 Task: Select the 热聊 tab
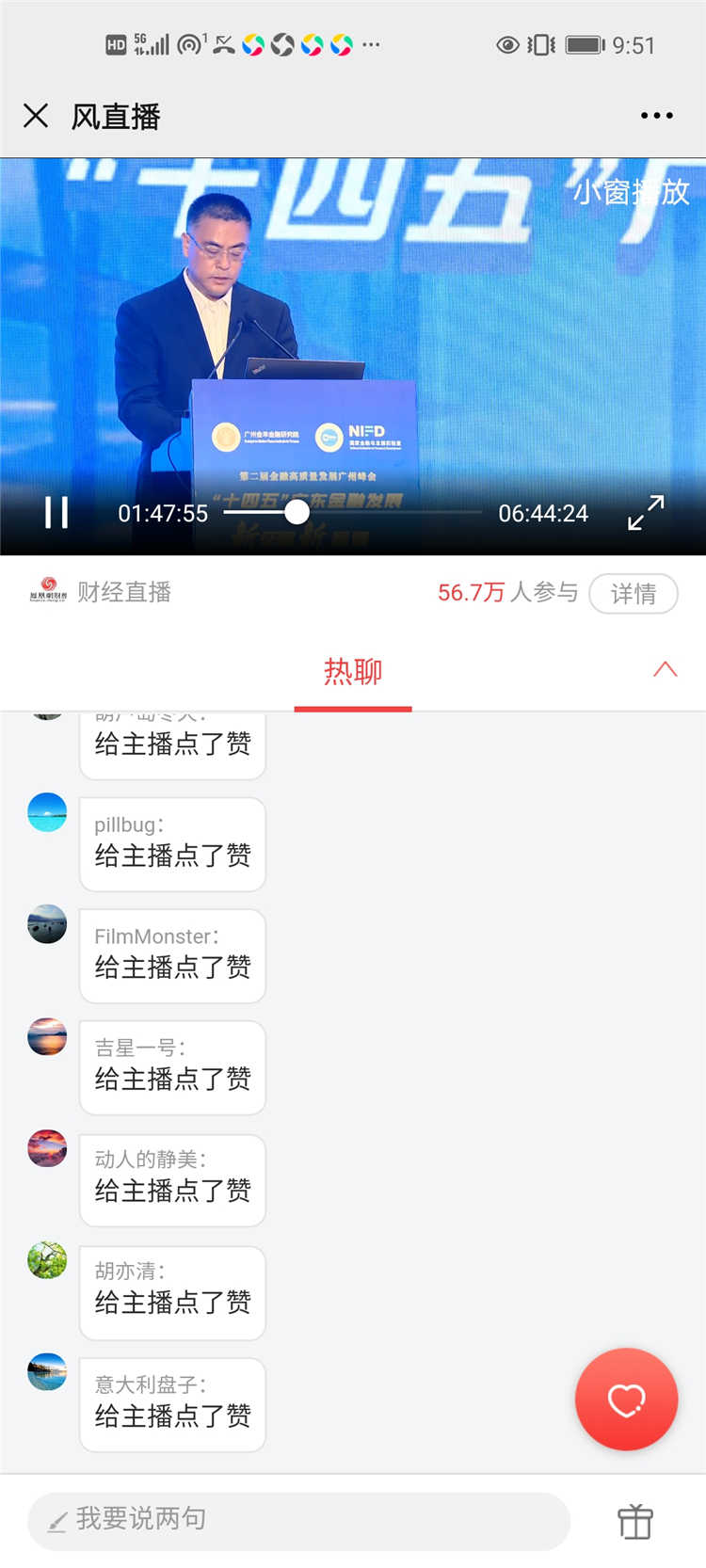[x=353, y=672]
